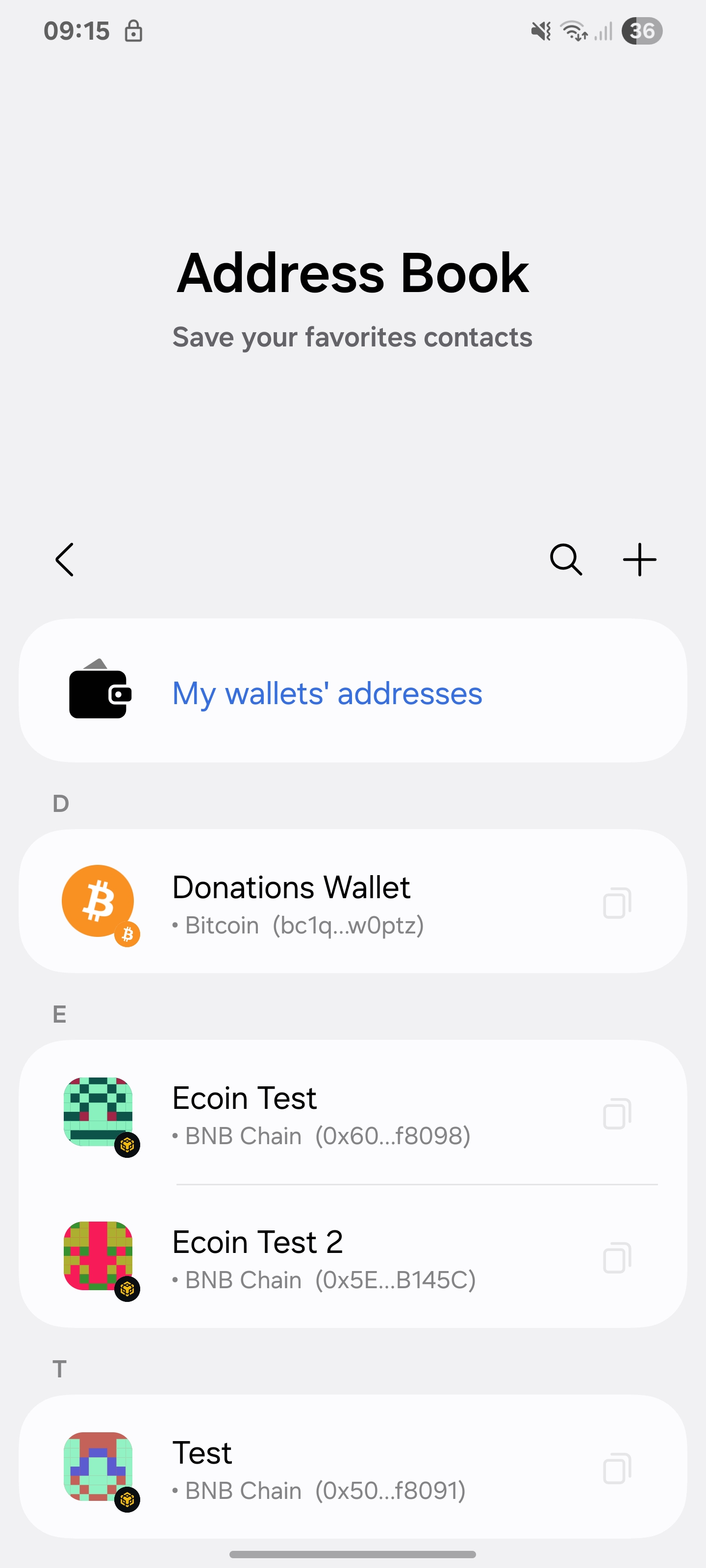Image resolution: width=706 pixels, height=1568 pixels.
Task: Open My wallets' addresses
Action: coord(327,693)
